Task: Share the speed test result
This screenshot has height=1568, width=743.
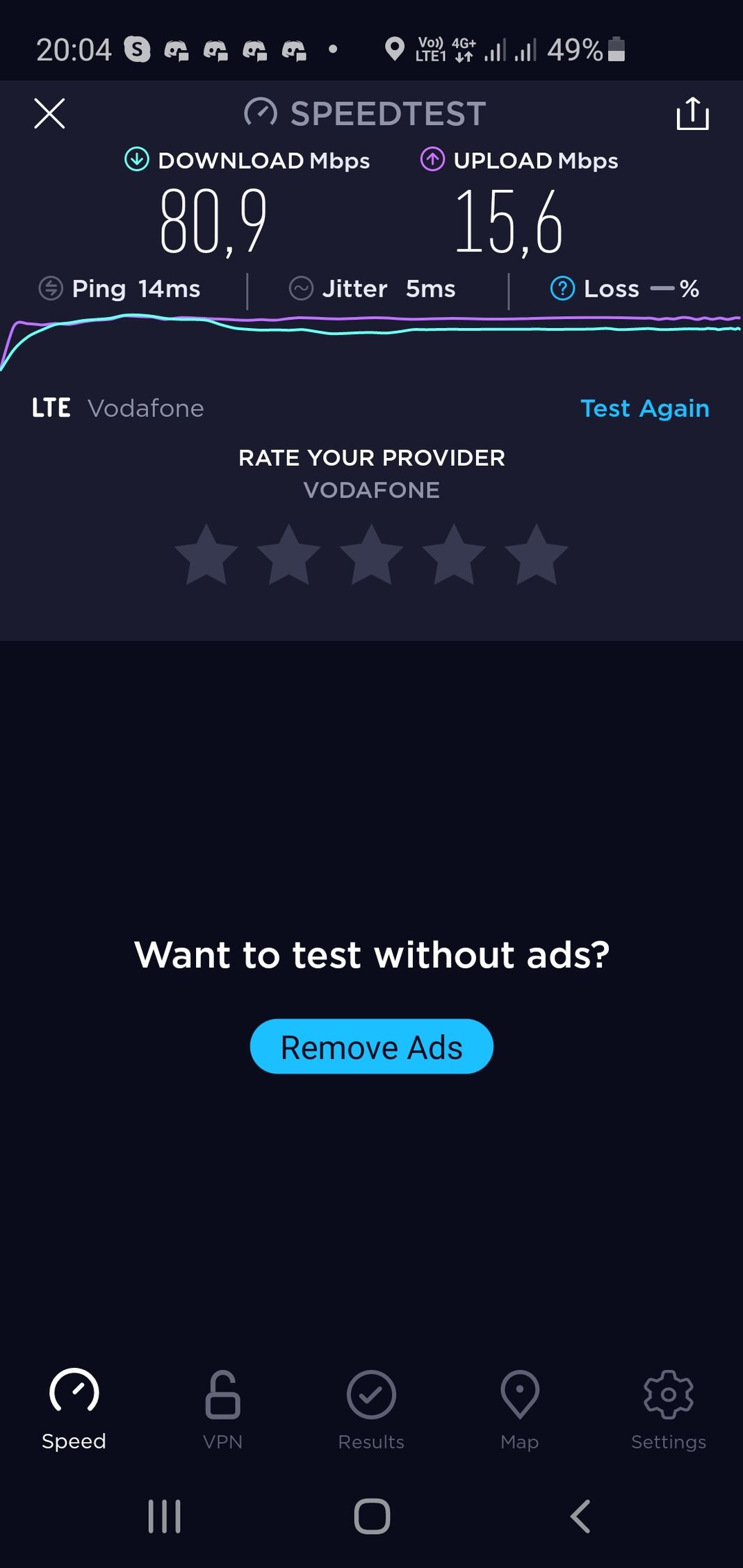Action: 692,113
